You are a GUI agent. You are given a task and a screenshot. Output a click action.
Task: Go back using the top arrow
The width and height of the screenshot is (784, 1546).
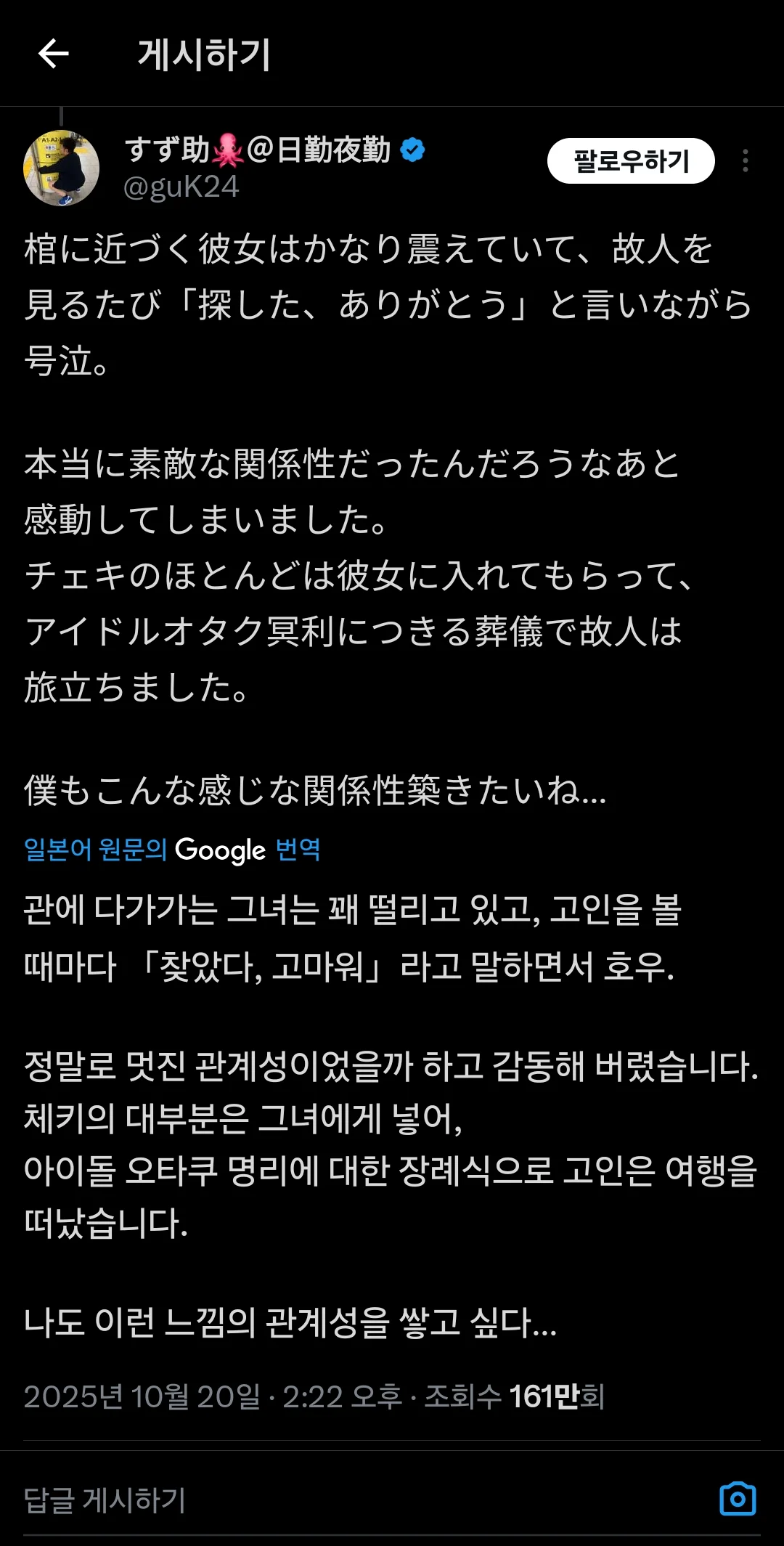click(x=53, y=54)
